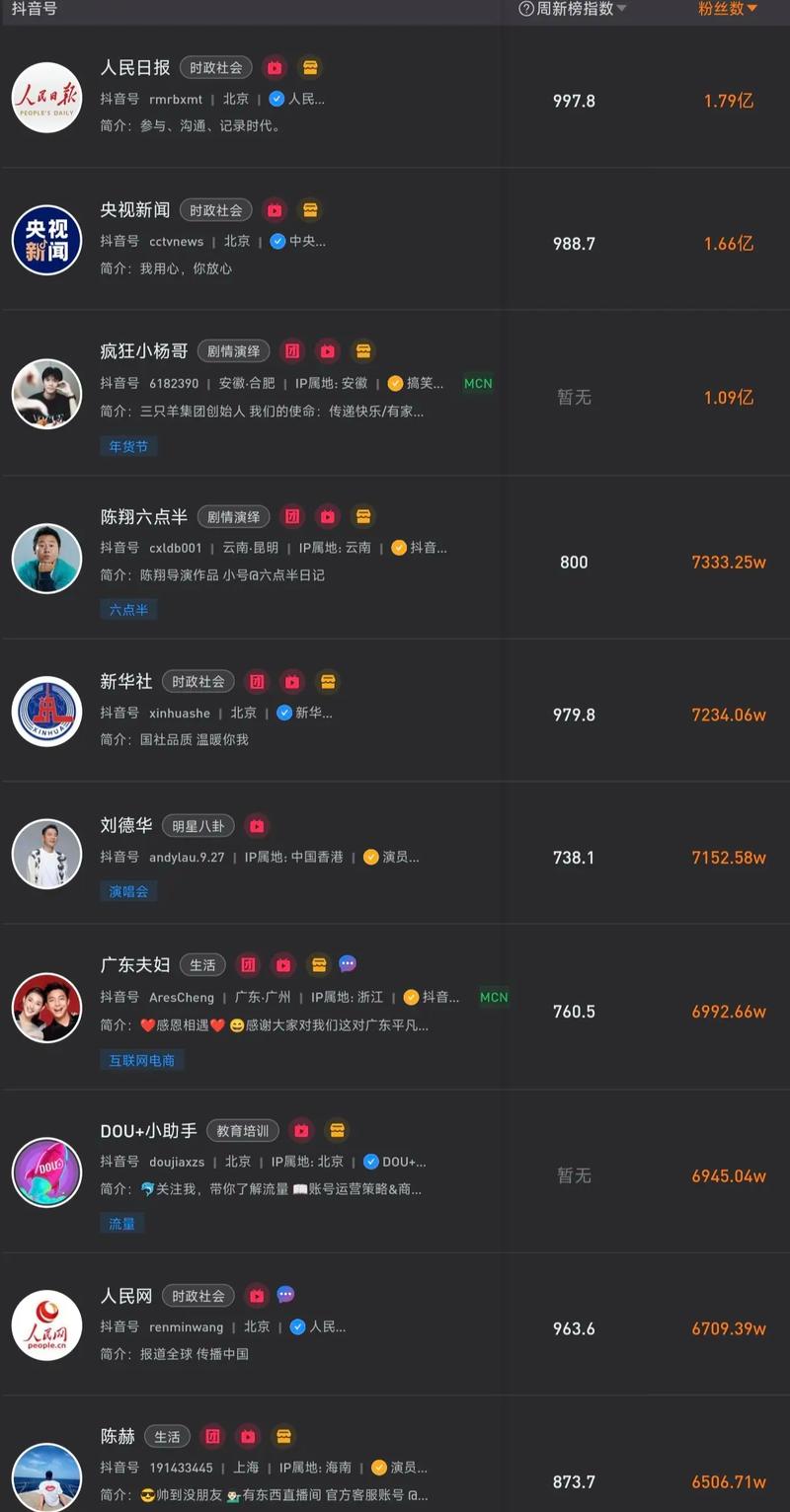
Task: Tap the 剧情演绎 category chip on 陈翔六点半
Action: click(234, 517)
